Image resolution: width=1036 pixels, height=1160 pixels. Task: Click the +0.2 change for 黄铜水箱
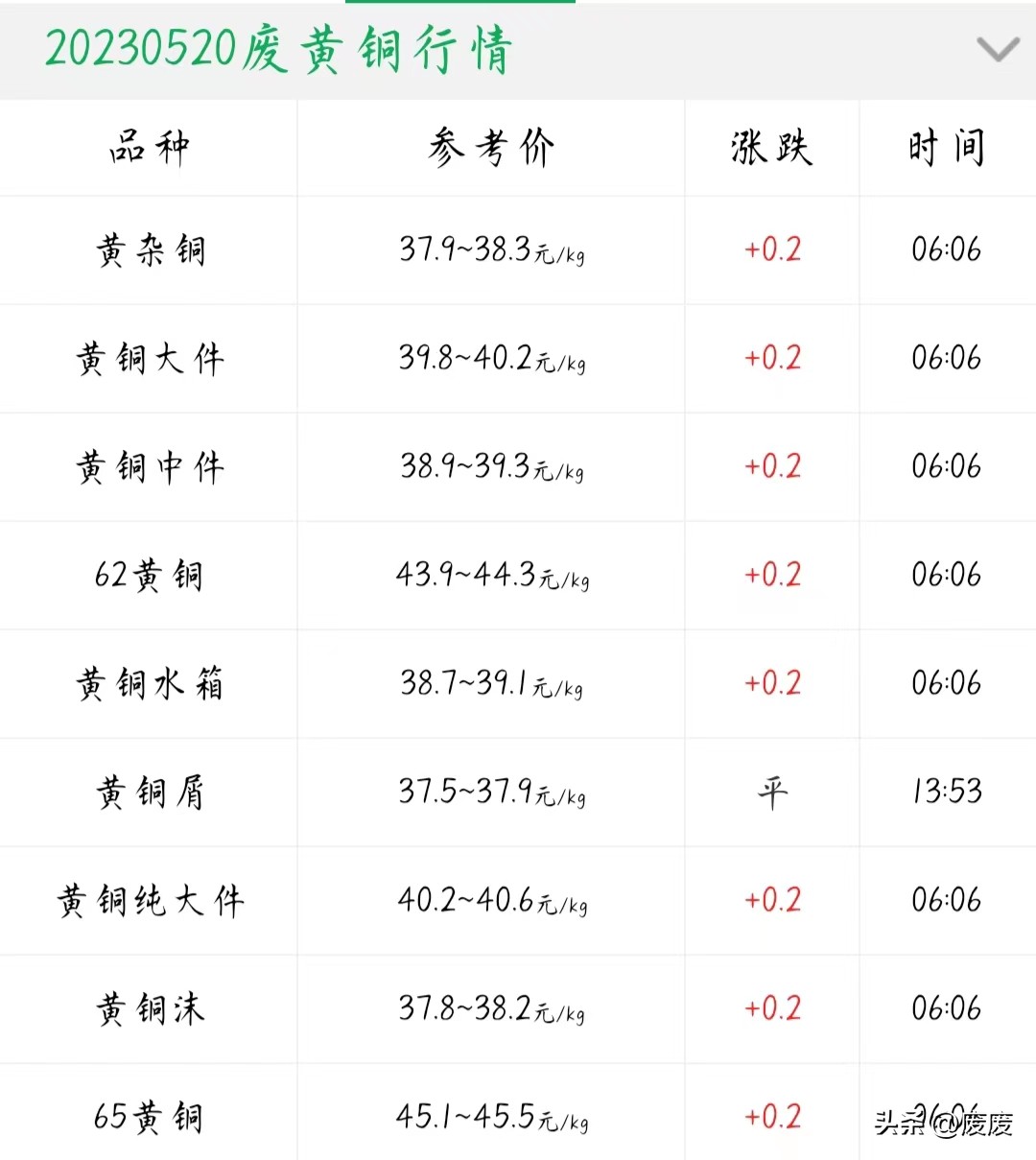[770, 684]
